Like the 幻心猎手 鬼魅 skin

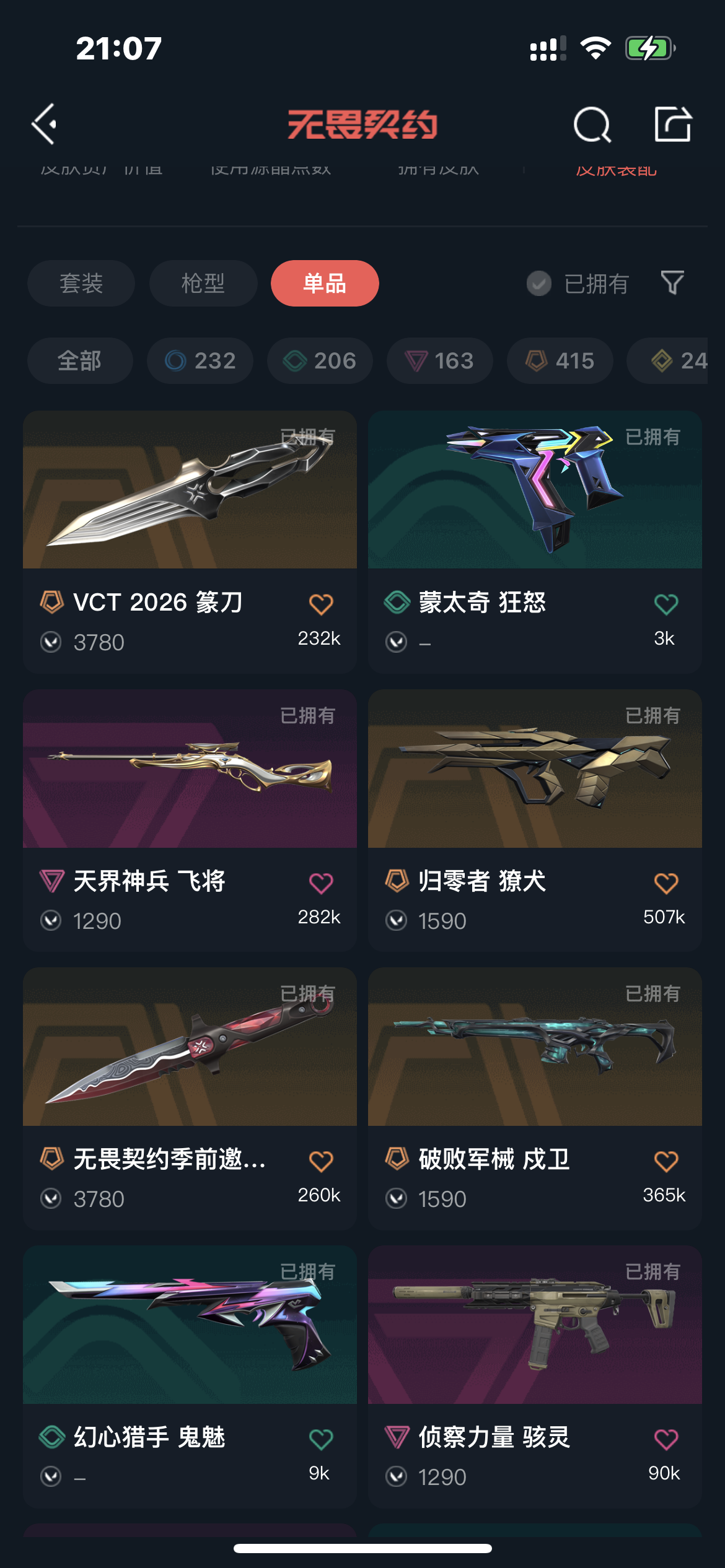pos(321,1439)
